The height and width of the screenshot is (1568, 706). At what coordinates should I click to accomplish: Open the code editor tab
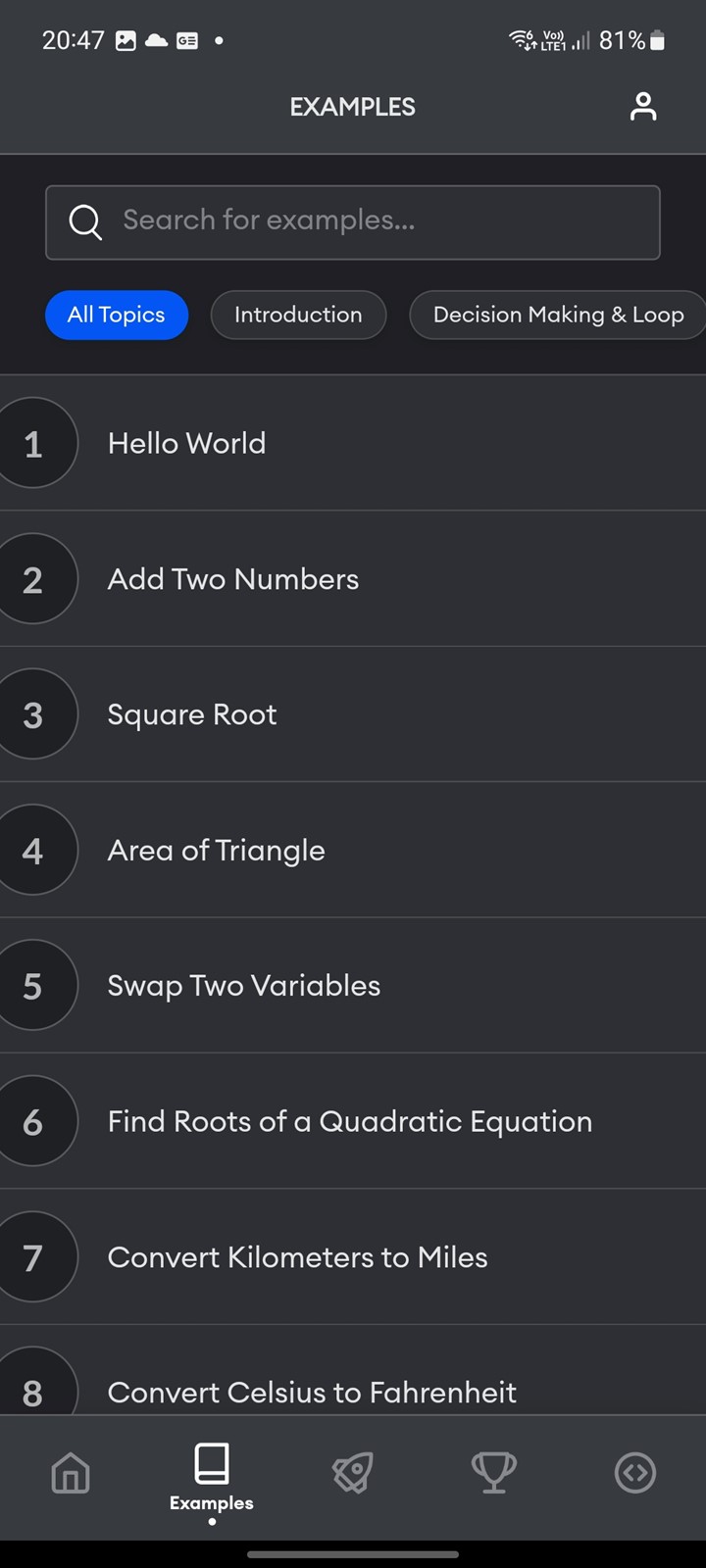click(635, 1472)
